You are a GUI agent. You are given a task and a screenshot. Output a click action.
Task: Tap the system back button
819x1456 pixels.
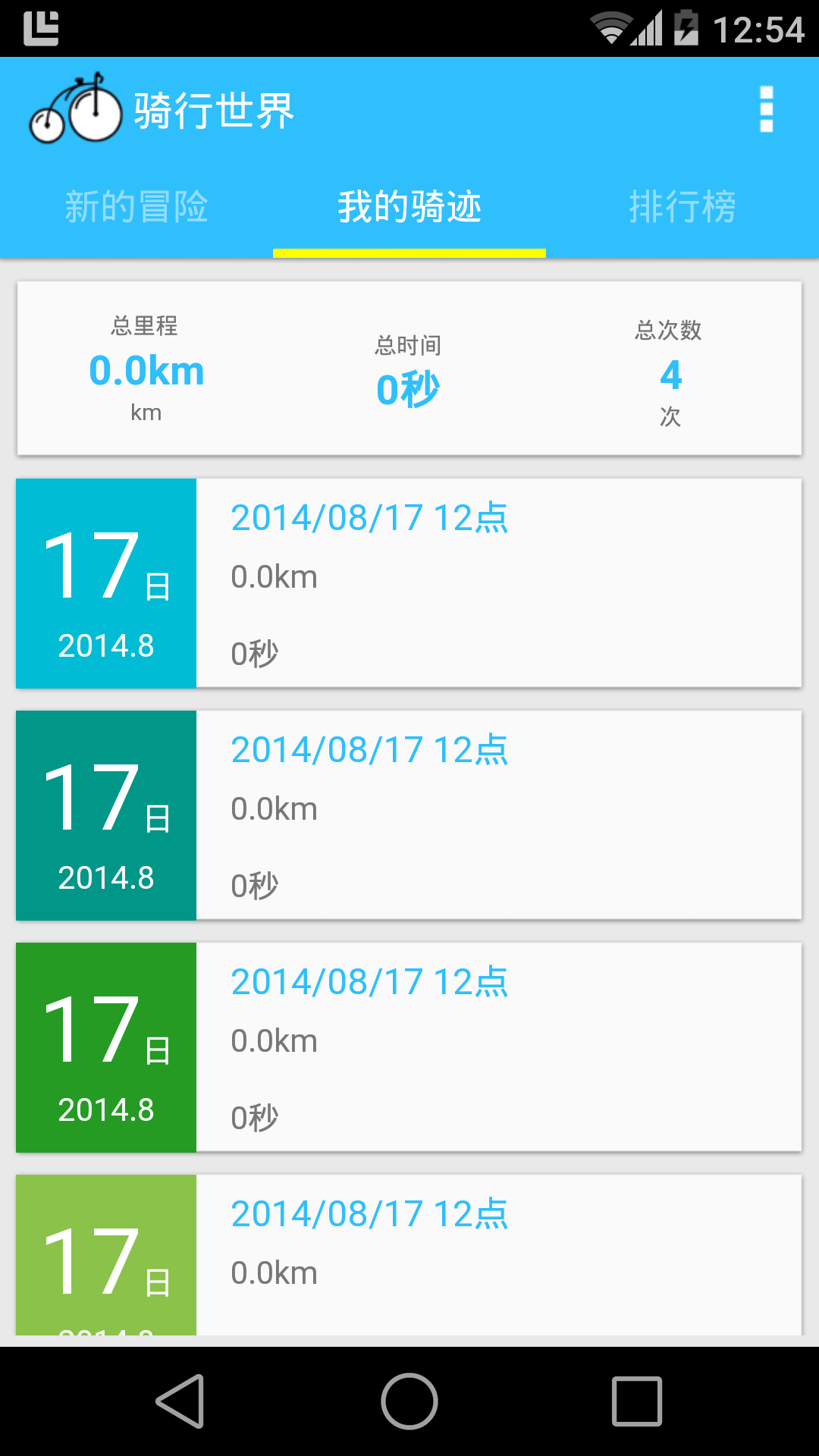[180, 1401]
